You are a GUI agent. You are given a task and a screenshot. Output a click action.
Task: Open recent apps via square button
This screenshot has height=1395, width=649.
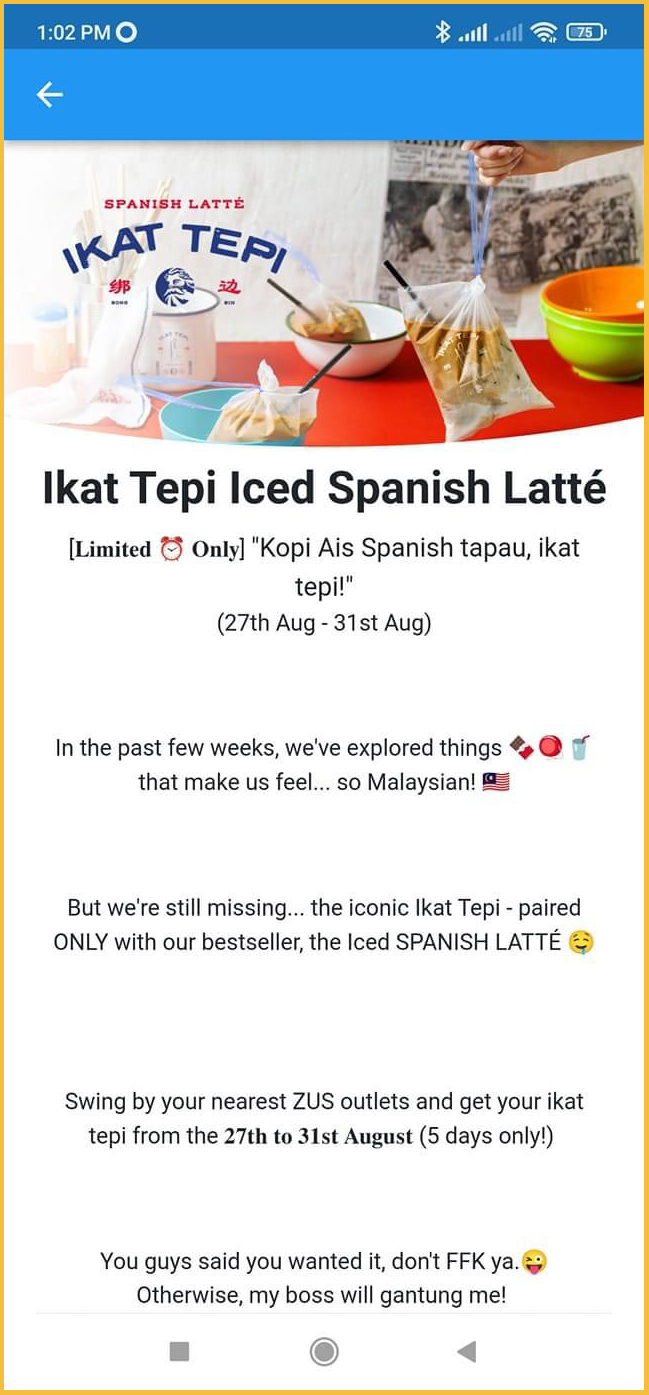180,1352
